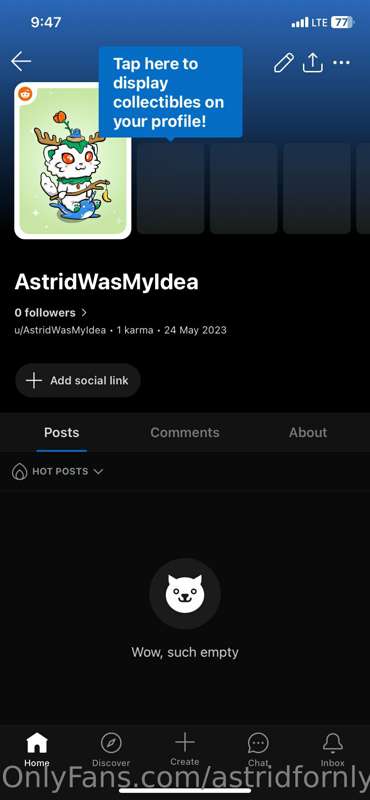
Task: Open the three-dot overflow menu
Action: tap(341, 63)
